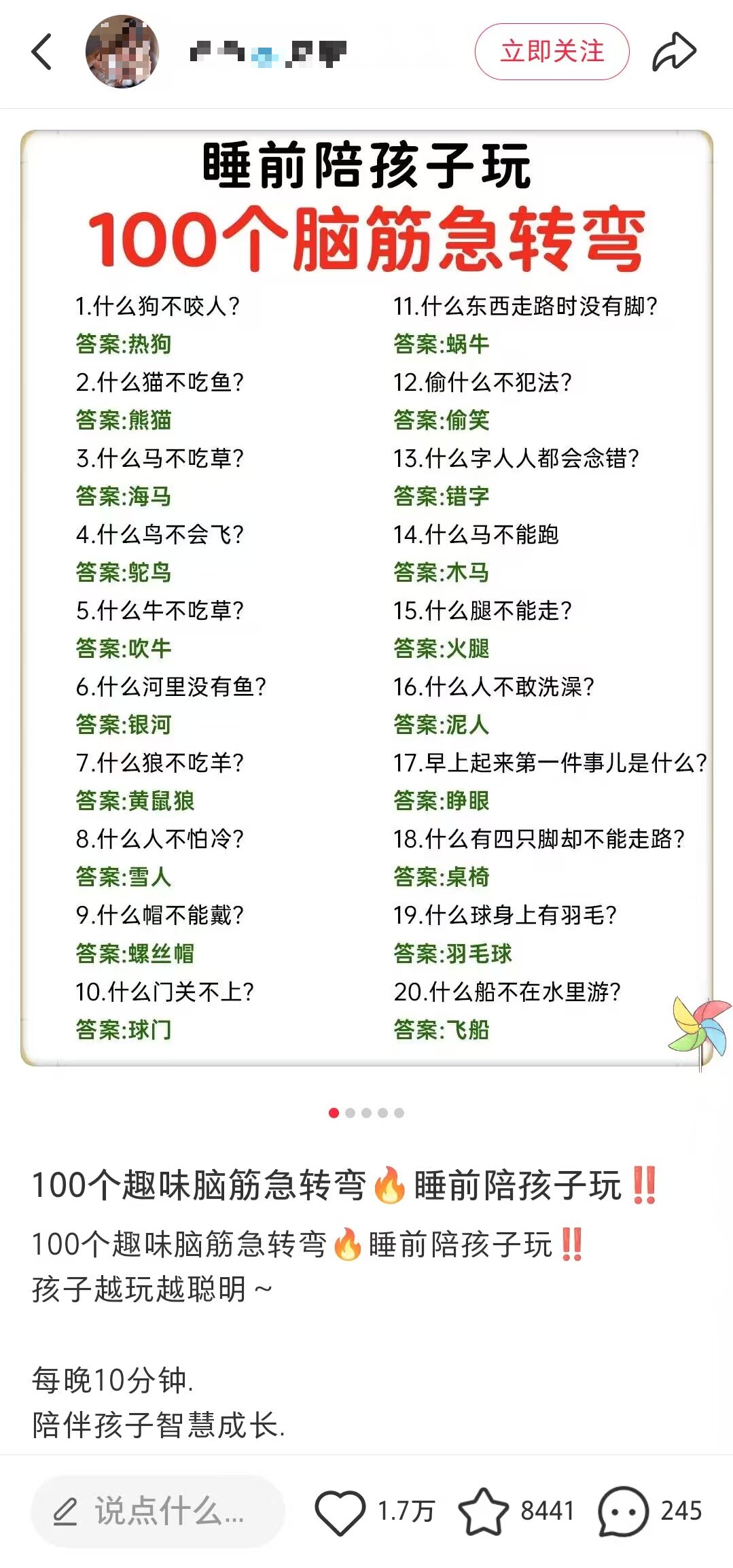The width and height of the screenshot is (733, 1568).
Task: Like the post with the heart icon
Action: pyautogui.click(x=340, y=1511)
